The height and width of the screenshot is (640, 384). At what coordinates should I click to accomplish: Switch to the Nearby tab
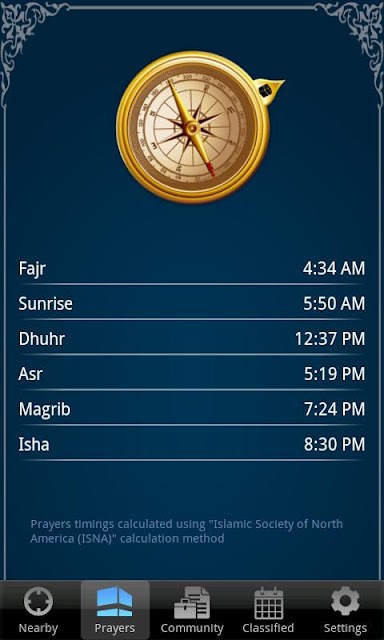[x=38, y=610]
